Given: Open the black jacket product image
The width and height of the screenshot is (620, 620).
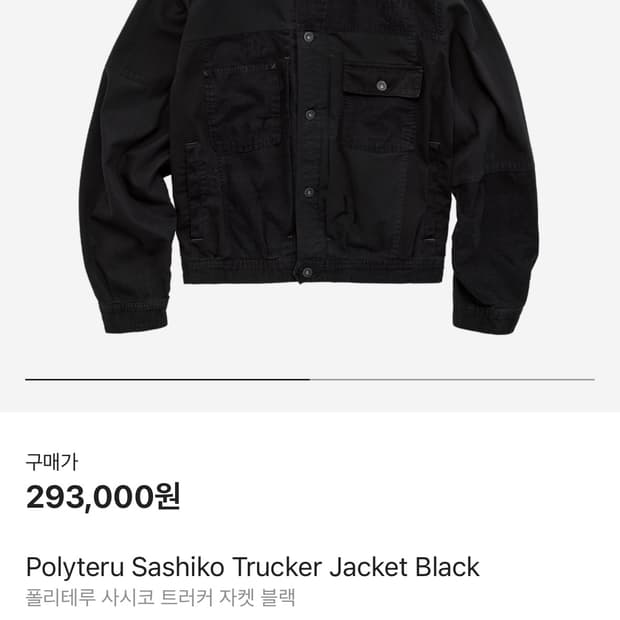Looking at the screenshot, I should point(310,167).
